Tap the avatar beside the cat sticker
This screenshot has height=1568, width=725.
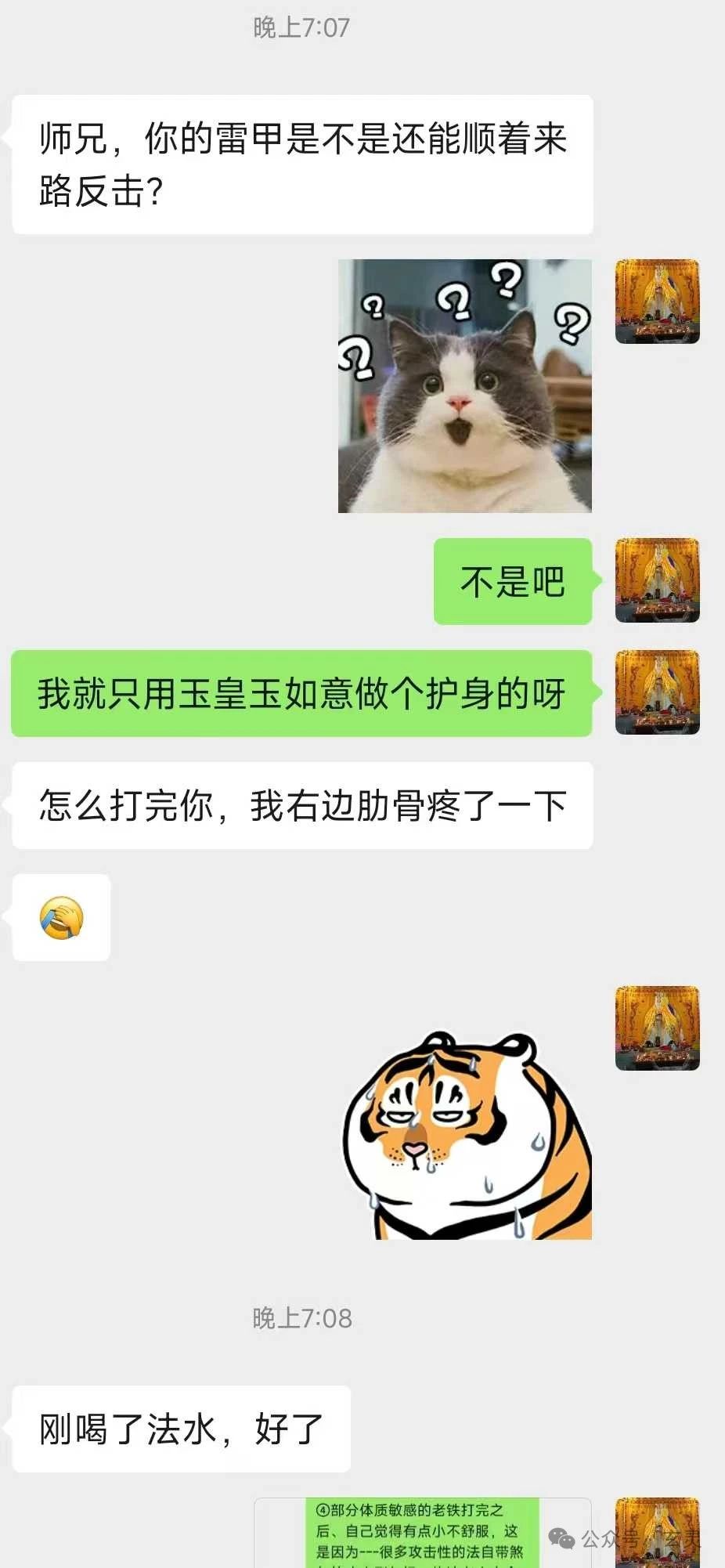(657, 302)
